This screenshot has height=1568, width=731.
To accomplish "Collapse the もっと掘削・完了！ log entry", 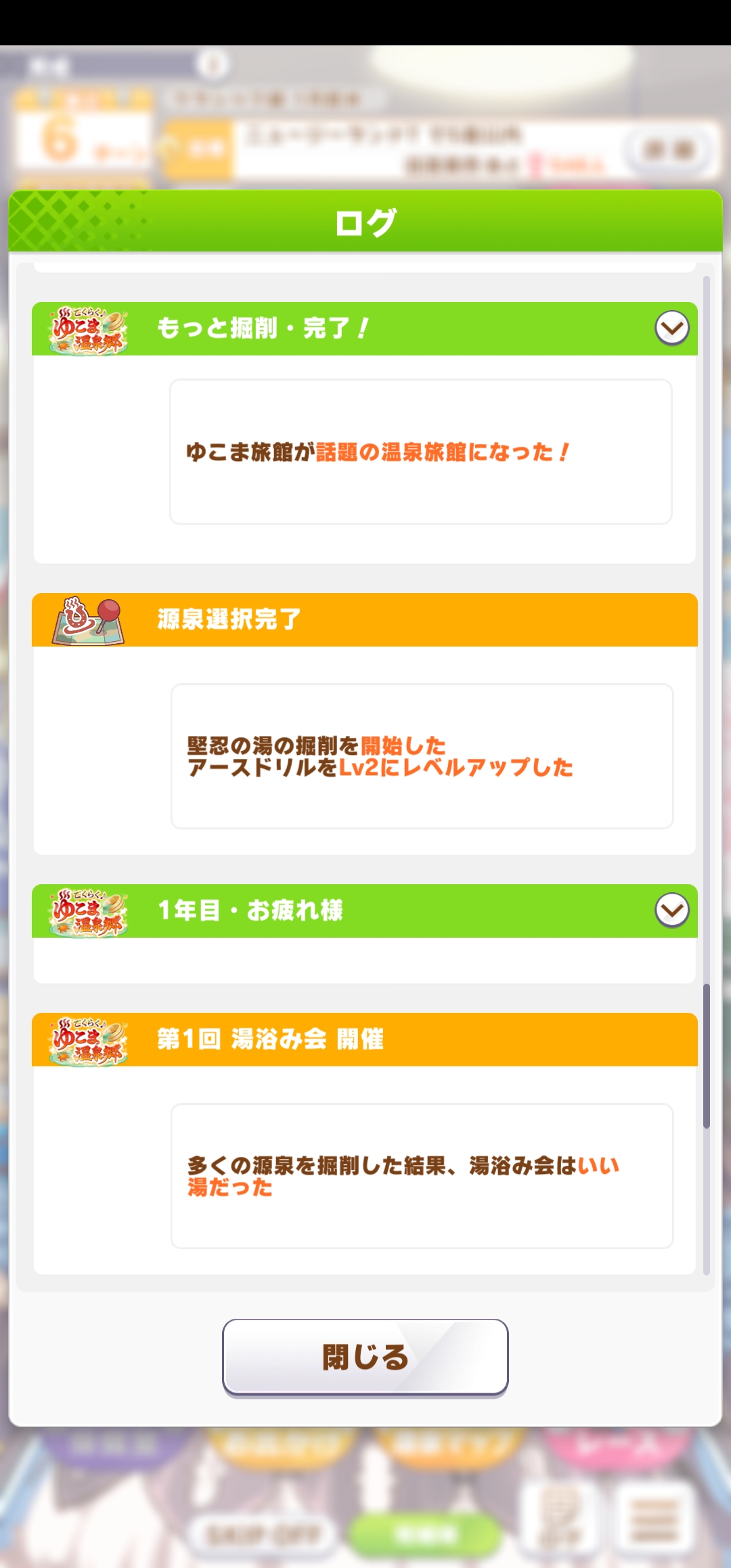I will [x=671, y=328].
